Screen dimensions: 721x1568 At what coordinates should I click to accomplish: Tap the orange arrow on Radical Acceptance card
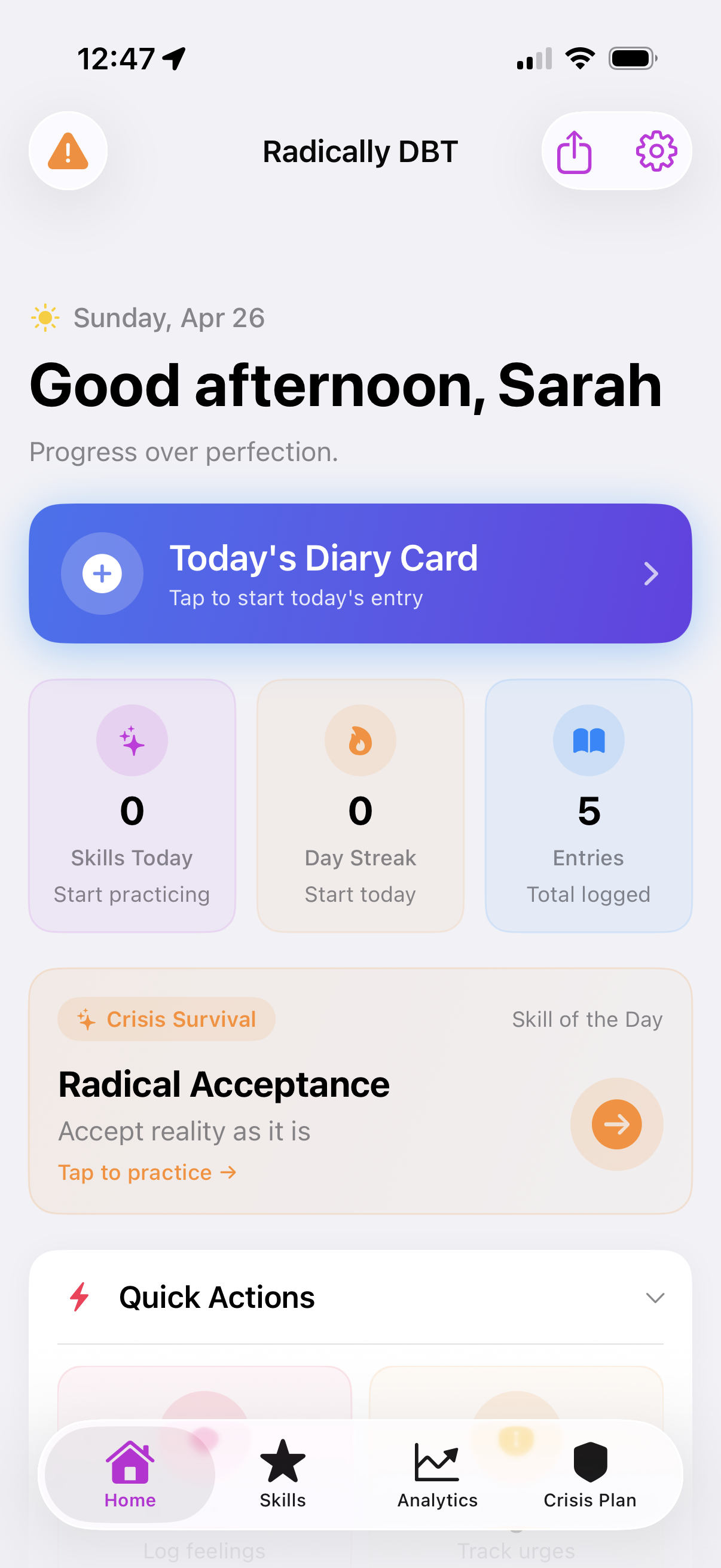617,1124
